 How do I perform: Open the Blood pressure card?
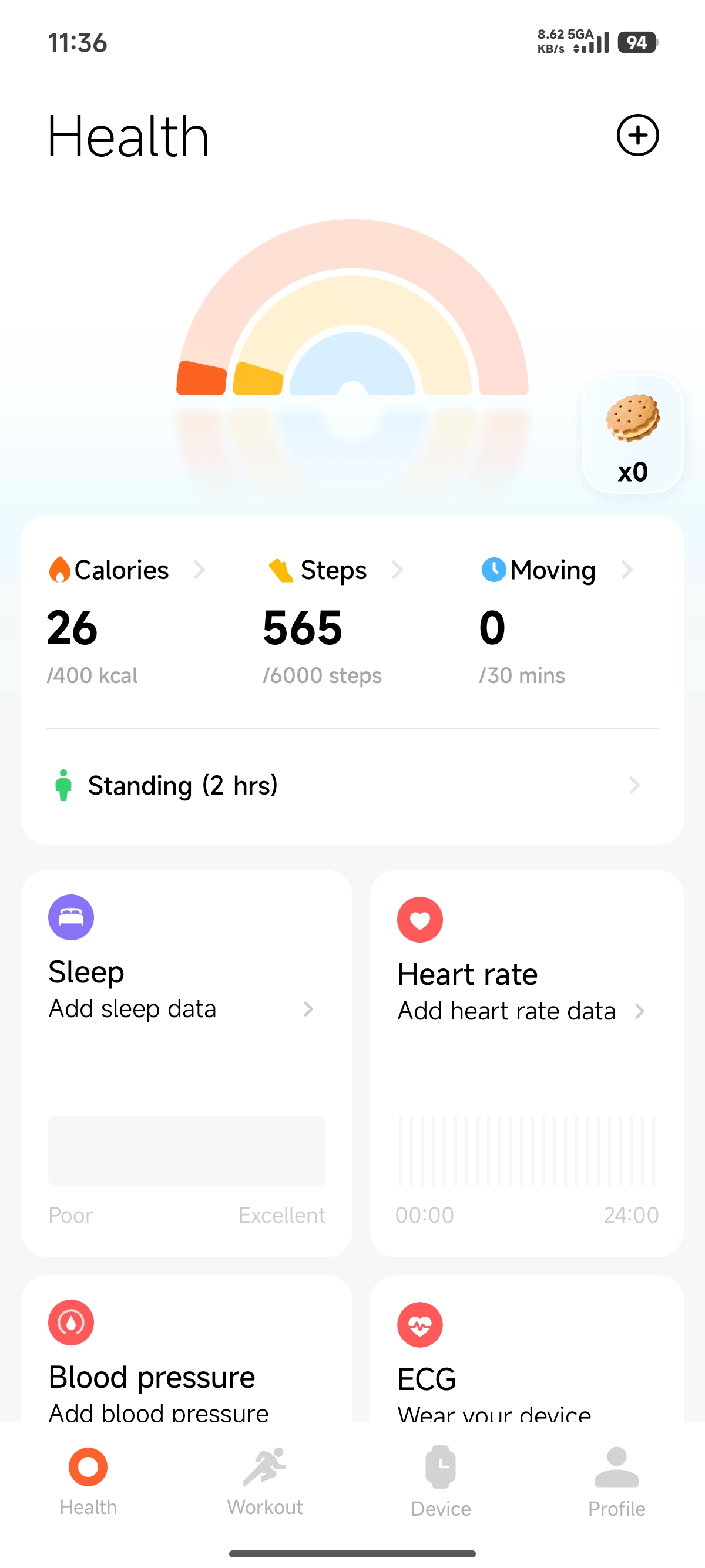[x=186, y=1357]
